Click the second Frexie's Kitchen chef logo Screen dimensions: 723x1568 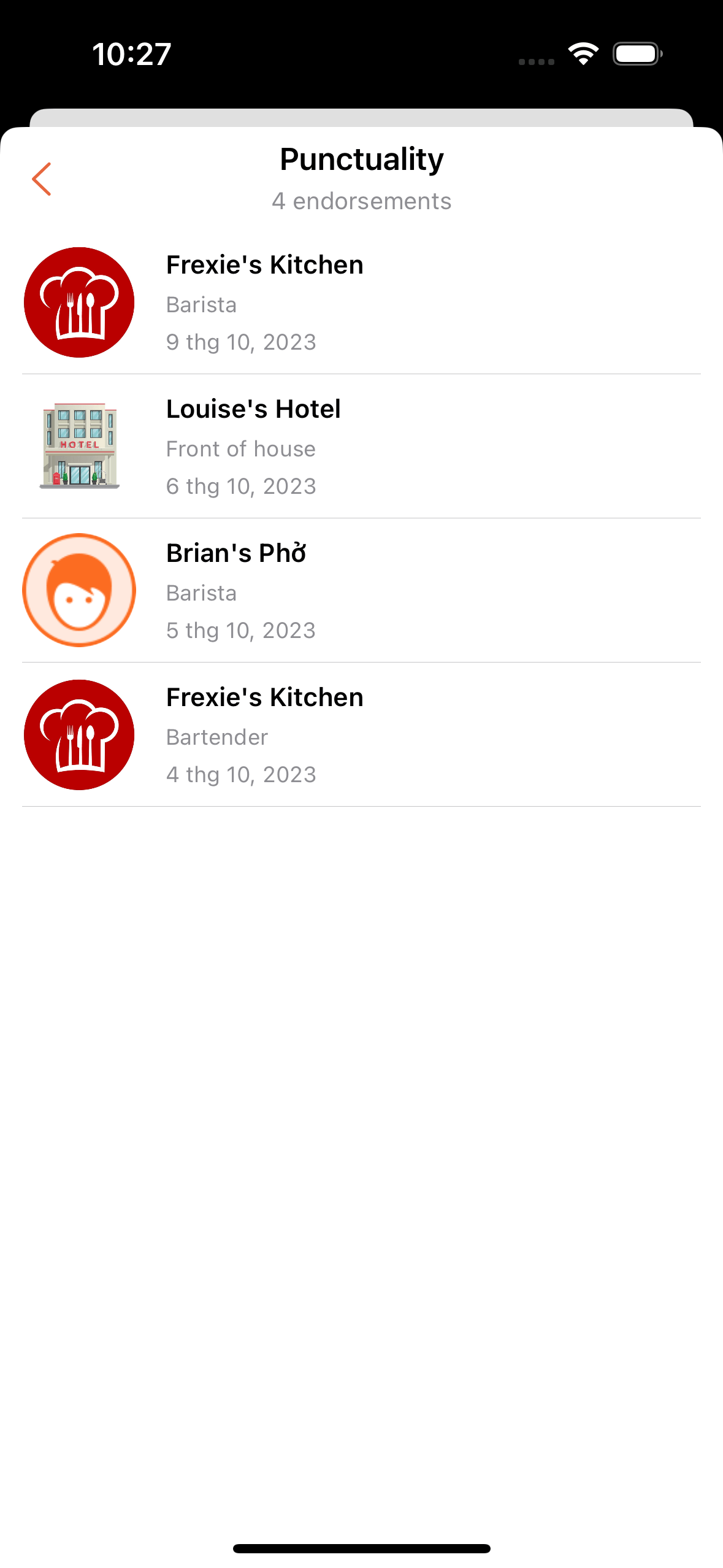click(x=78, y=734)
